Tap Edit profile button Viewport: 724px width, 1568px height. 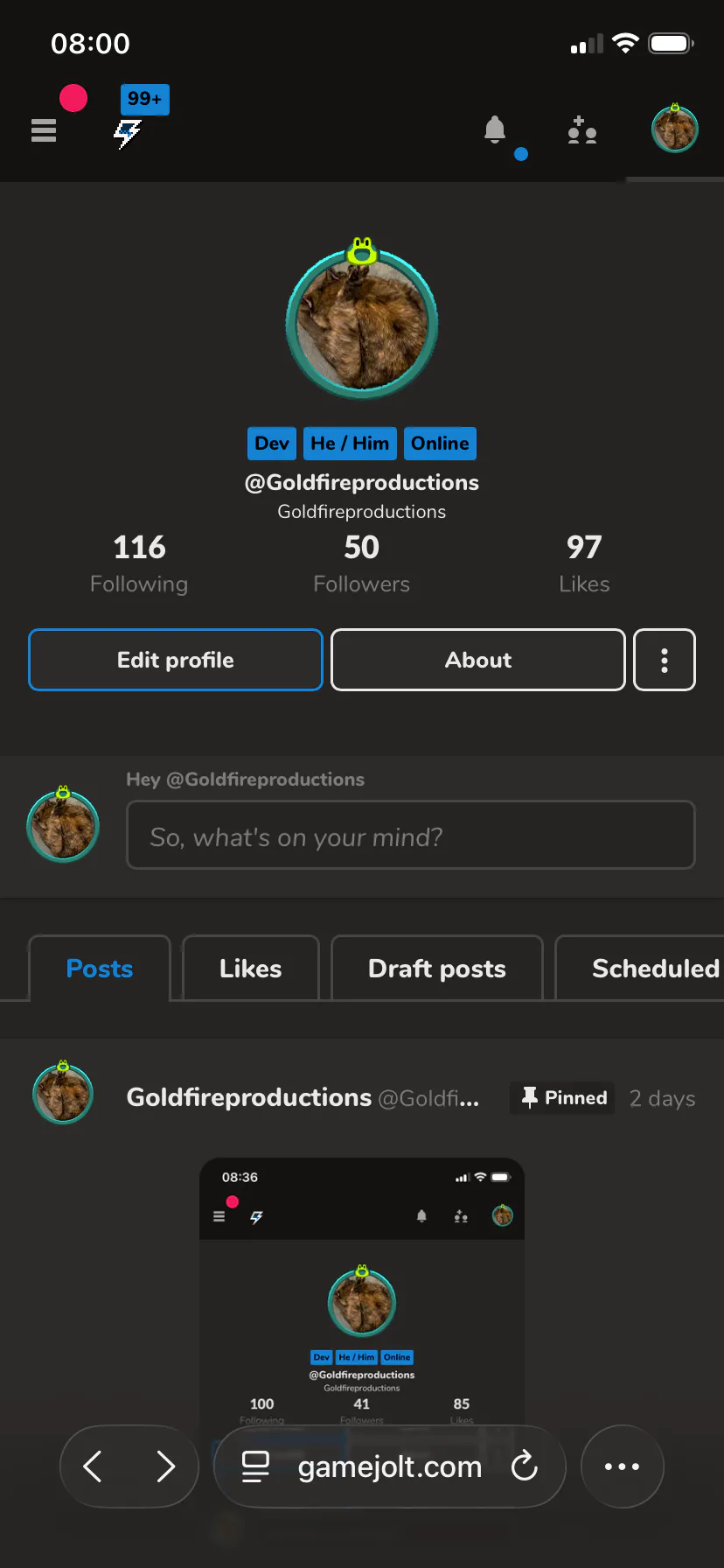[176, 660]
